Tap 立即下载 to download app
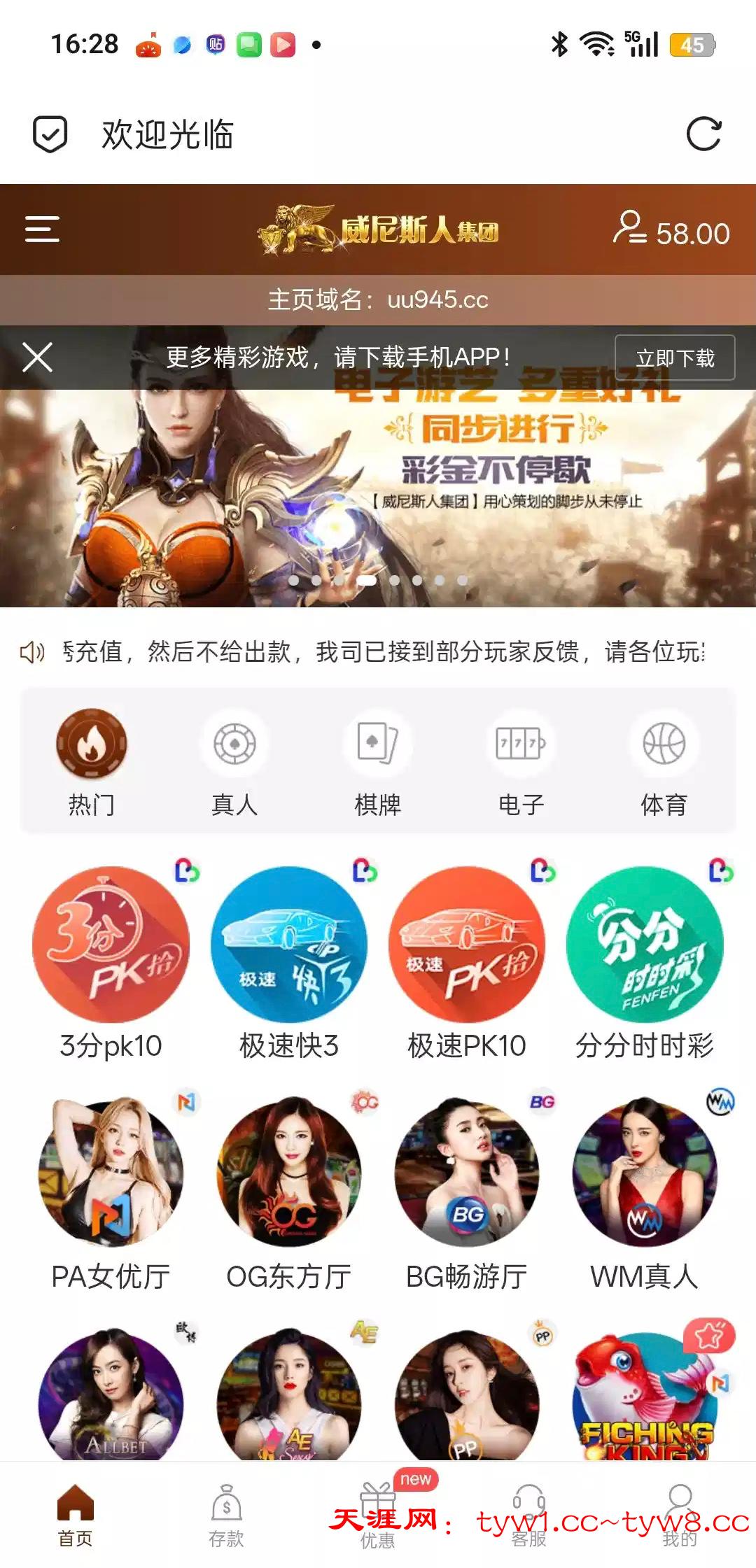The width and height of the screenshot is (756, 1568). pyautogui.click(x=674, y=358)
